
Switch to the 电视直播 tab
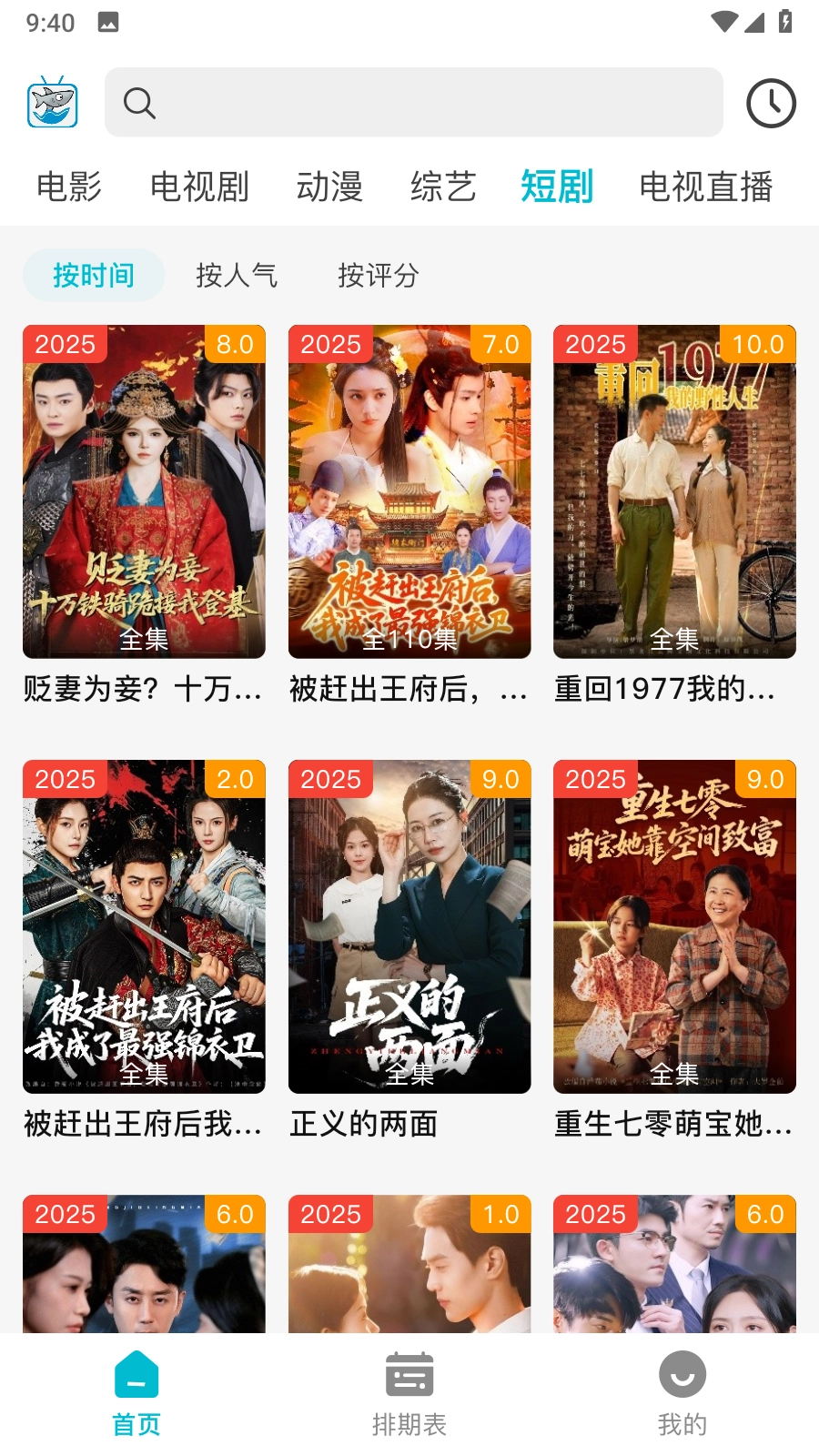click(705, 187)
